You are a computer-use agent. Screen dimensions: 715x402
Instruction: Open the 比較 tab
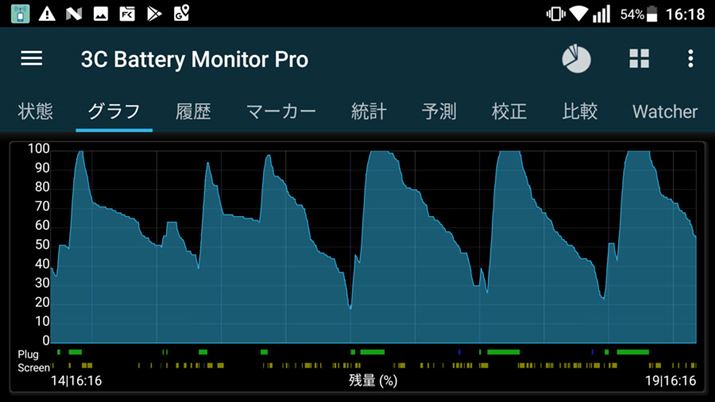(x=580, y=111)
